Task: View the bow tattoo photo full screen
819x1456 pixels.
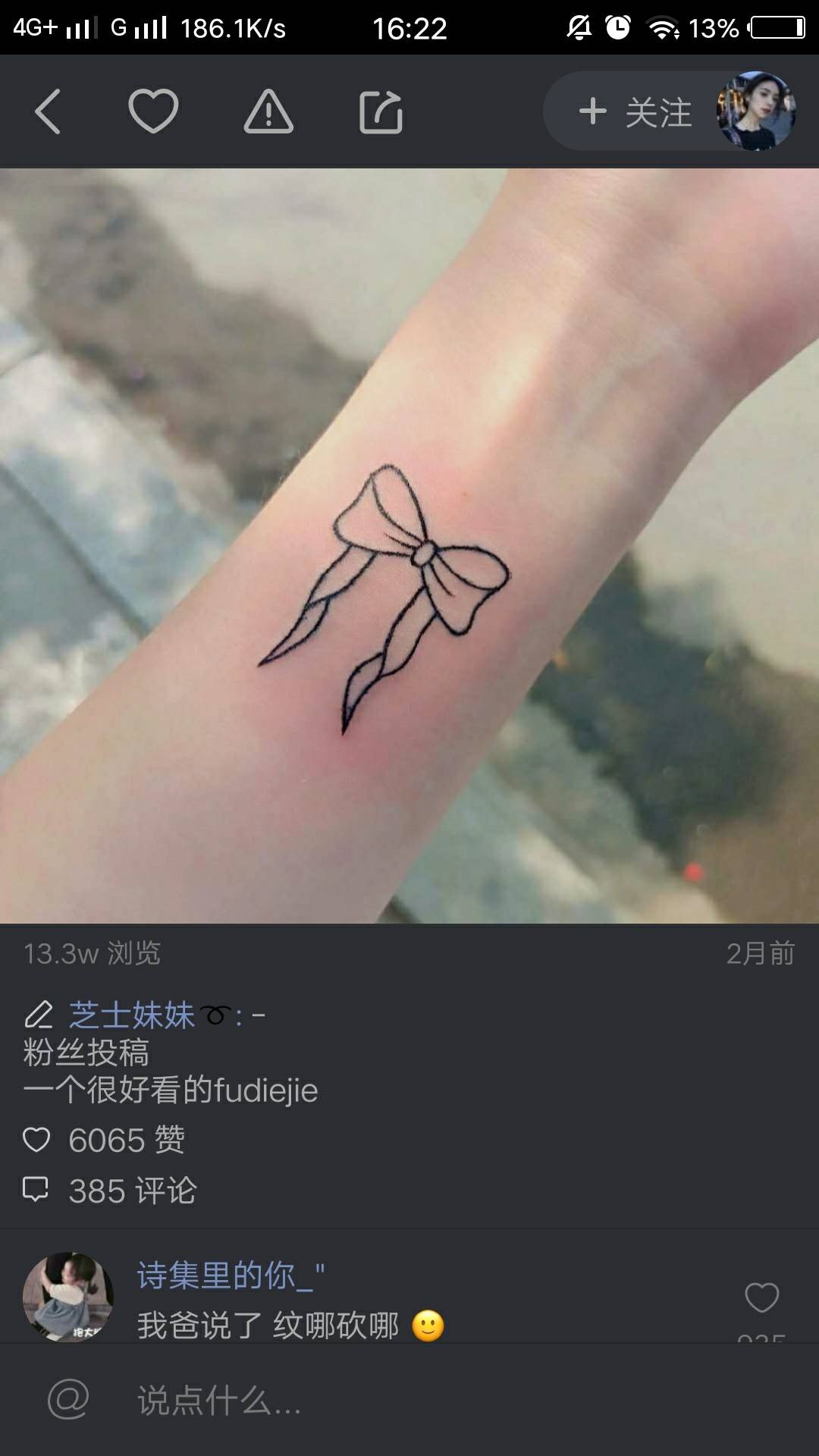Action: (409, 546)
